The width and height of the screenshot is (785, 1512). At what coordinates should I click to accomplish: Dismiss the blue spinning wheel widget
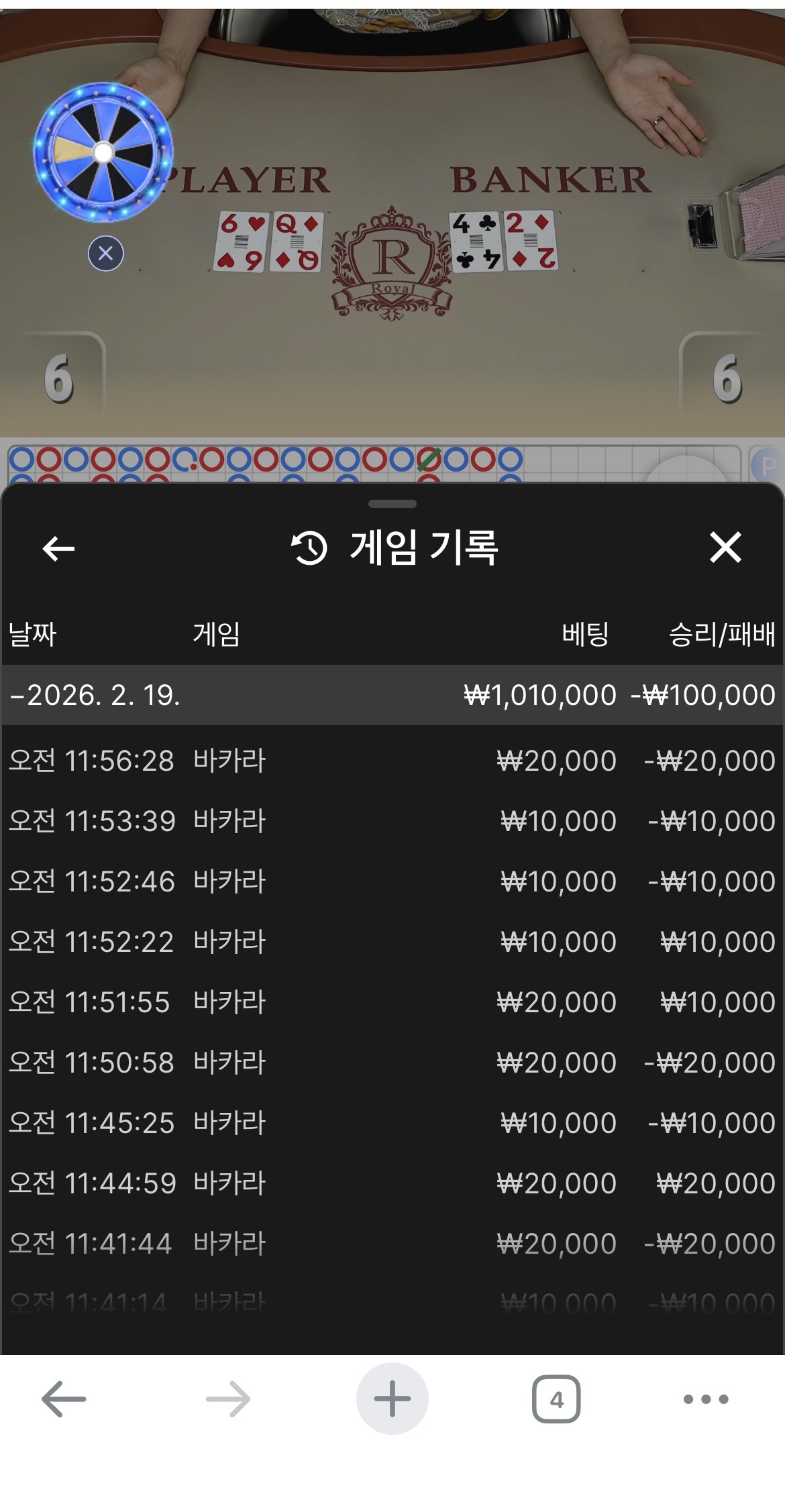pyautogui.click(x=106, y=254)
